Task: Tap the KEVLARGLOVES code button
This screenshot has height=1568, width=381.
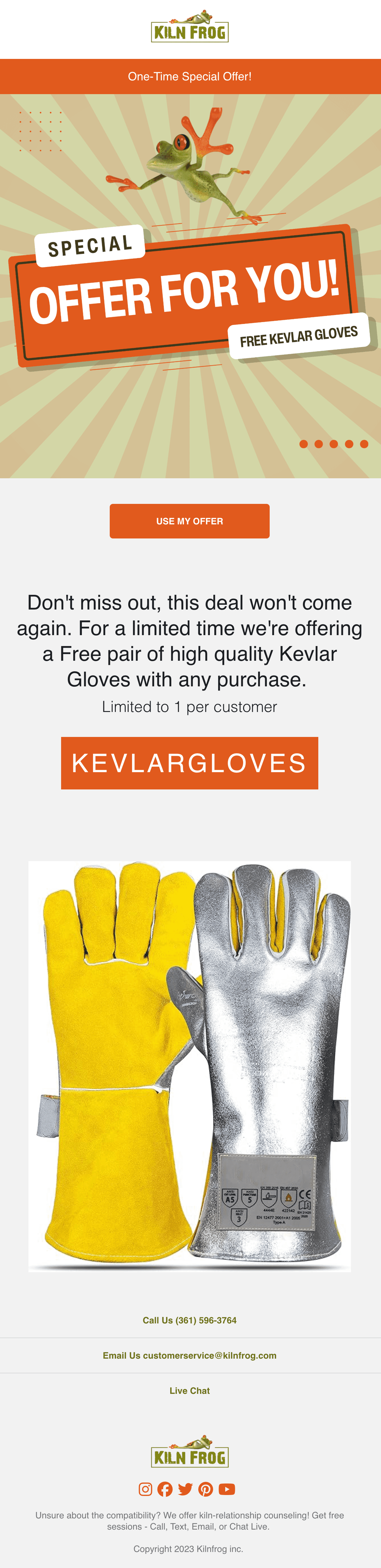Action: coord(189,763)
